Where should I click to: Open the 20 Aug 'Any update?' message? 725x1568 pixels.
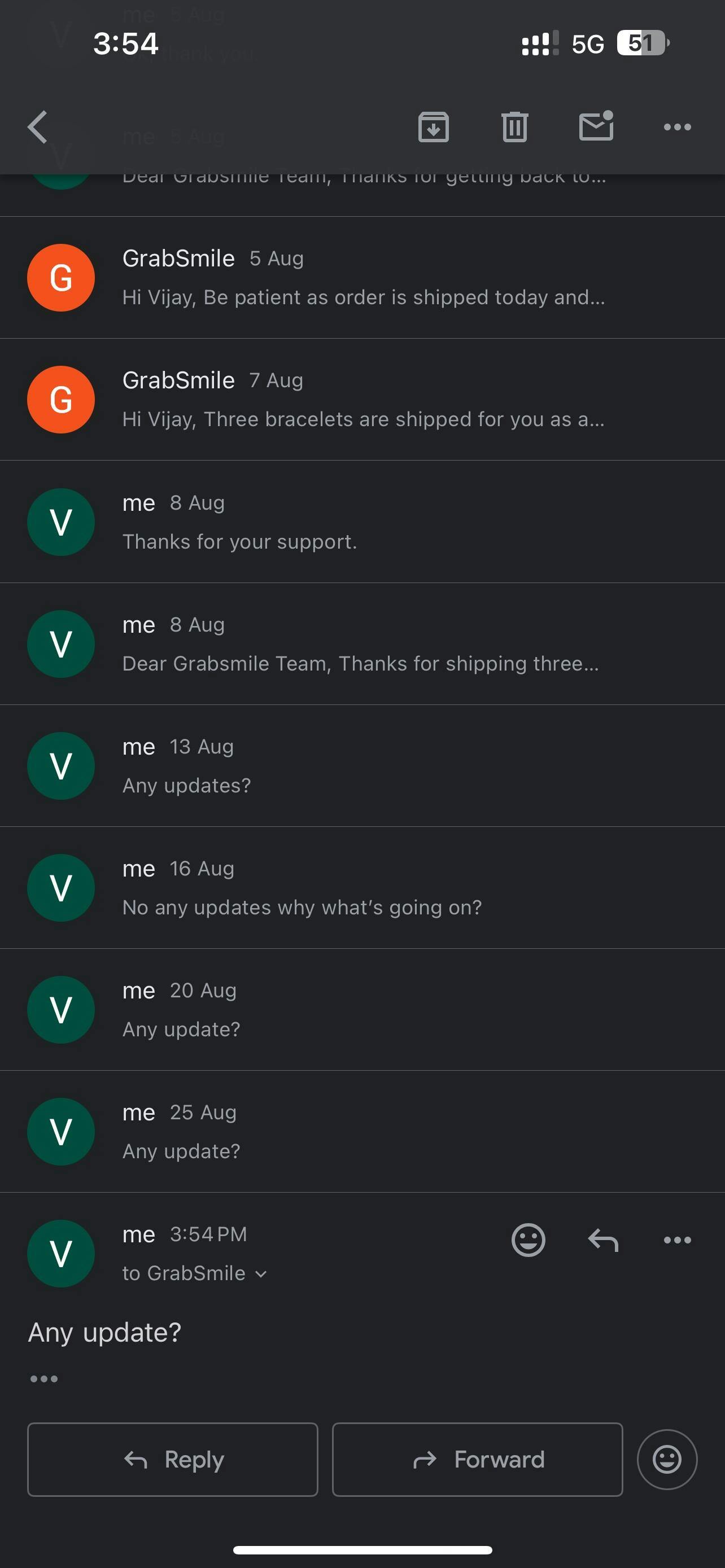pos(362,1009)
